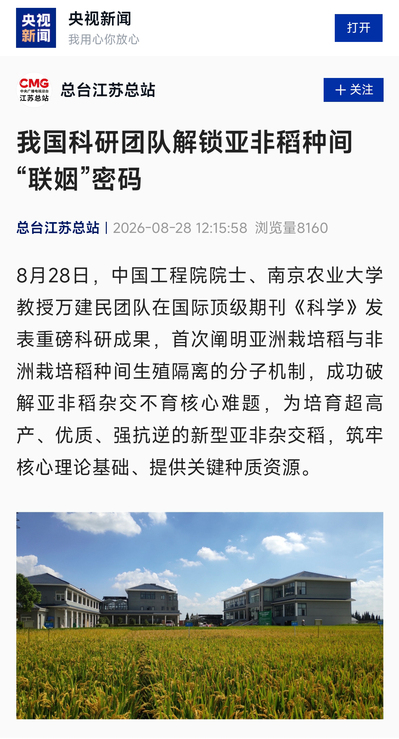Image resolution: width=399 pixels, height=739 pixels.
Task: Follow 总台江苏总站 with the 关注 button
Action: coord(353,90)
